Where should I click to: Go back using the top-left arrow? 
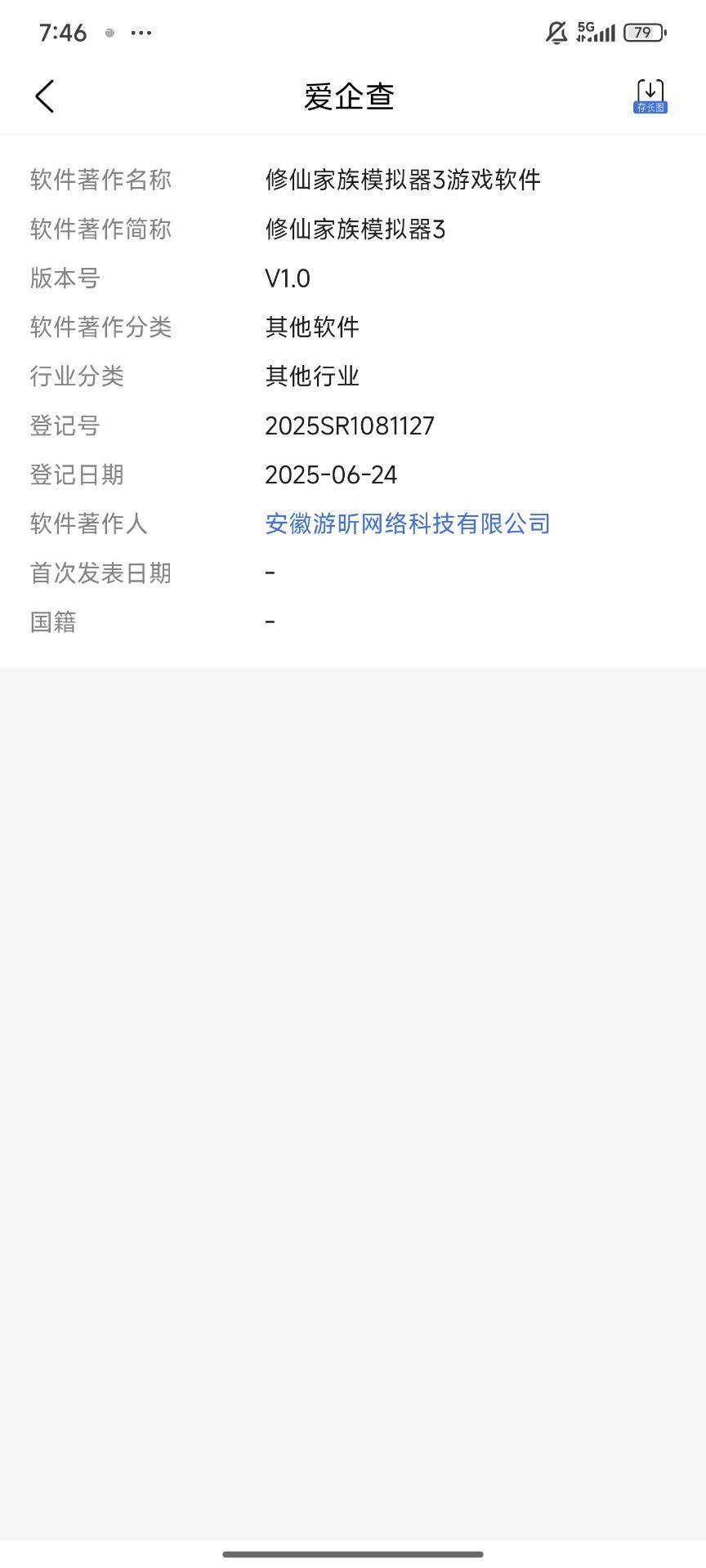(x=45, y=96)
